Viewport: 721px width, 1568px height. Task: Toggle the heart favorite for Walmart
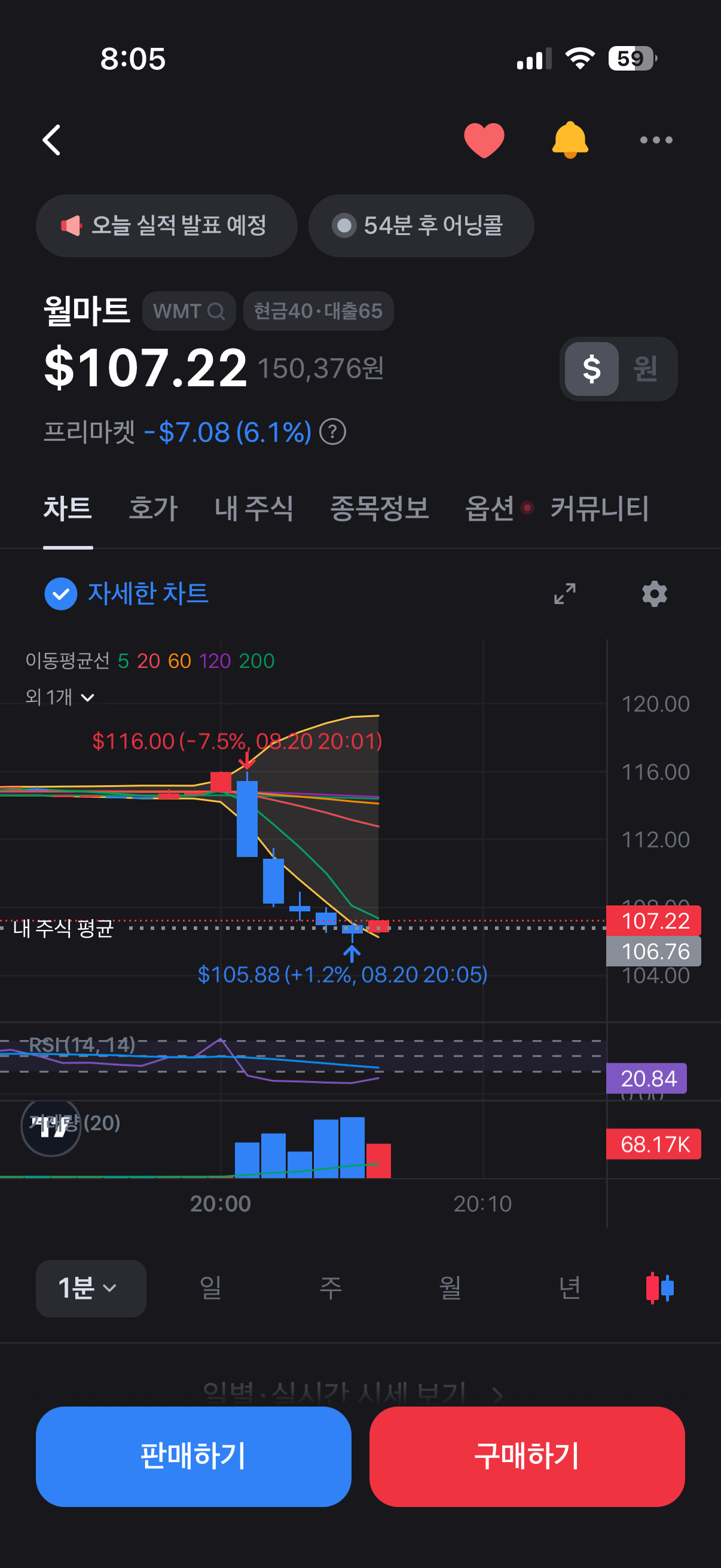pos(484,140)
